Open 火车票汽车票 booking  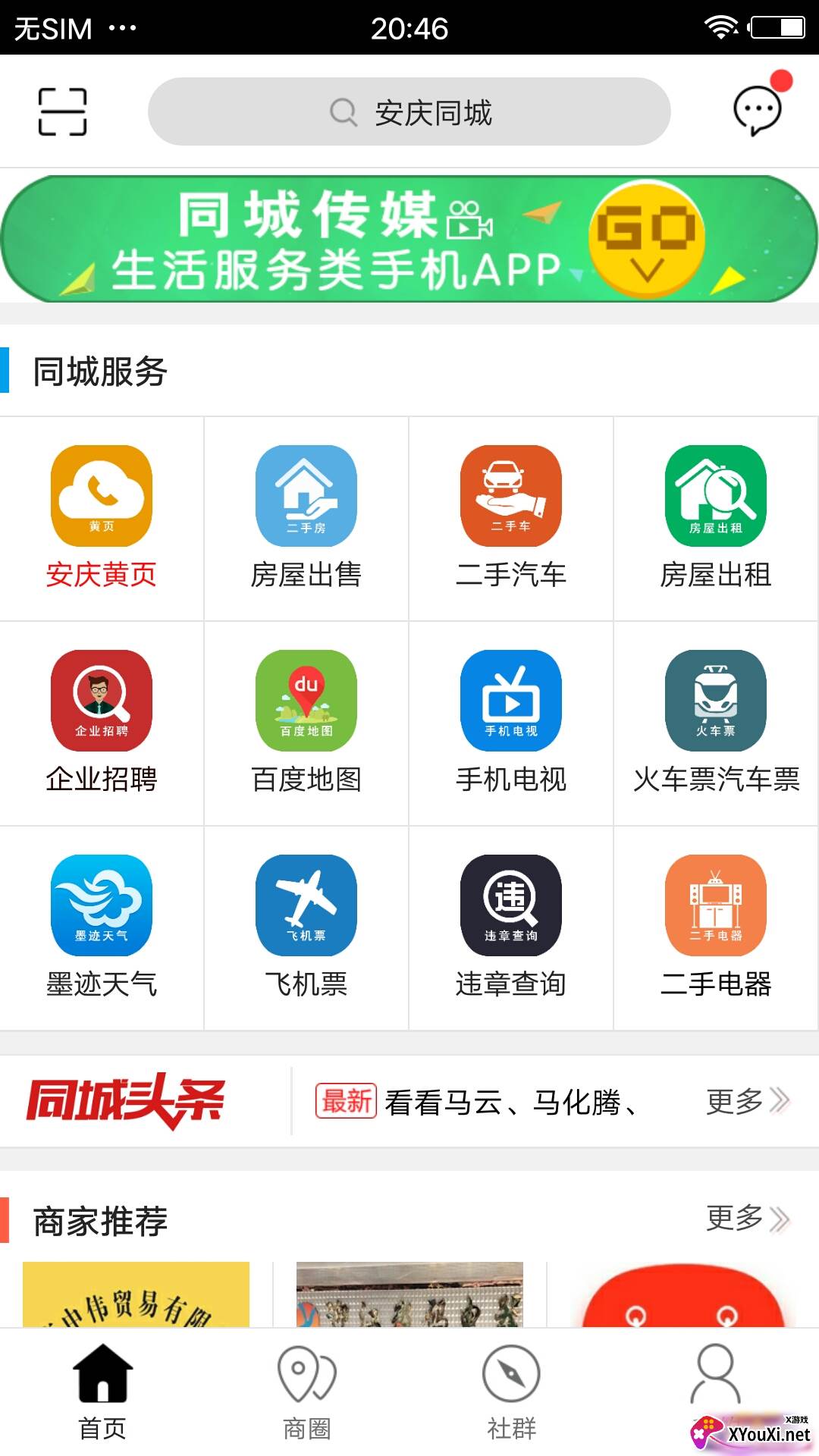[716, 723]
